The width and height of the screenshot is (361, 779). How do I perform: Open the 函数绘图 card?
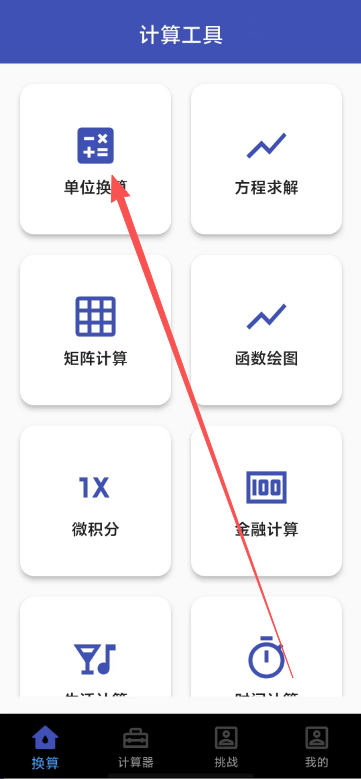267,330
